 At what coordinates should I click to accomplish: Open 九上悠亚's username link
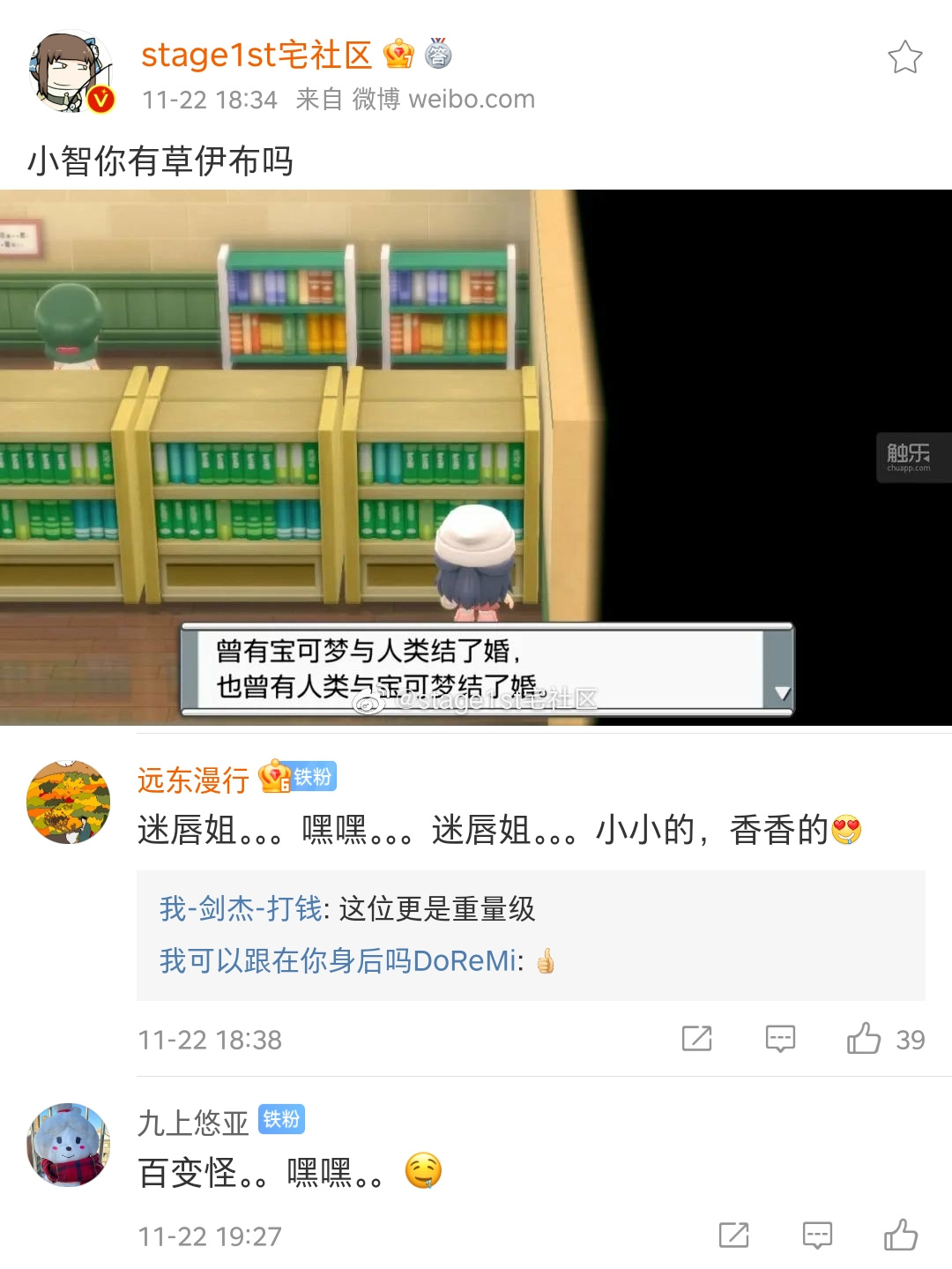[193, 1123]
